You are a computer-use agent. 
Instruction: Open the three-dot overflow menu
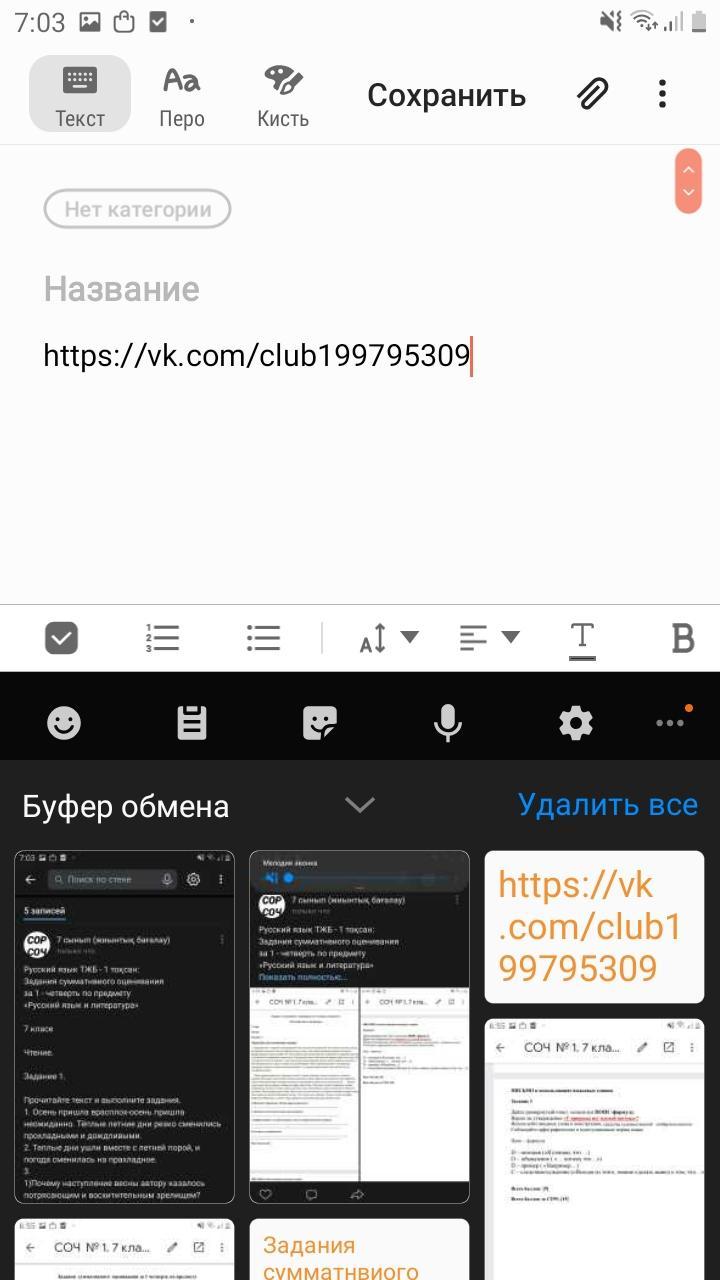pos(662,95)
